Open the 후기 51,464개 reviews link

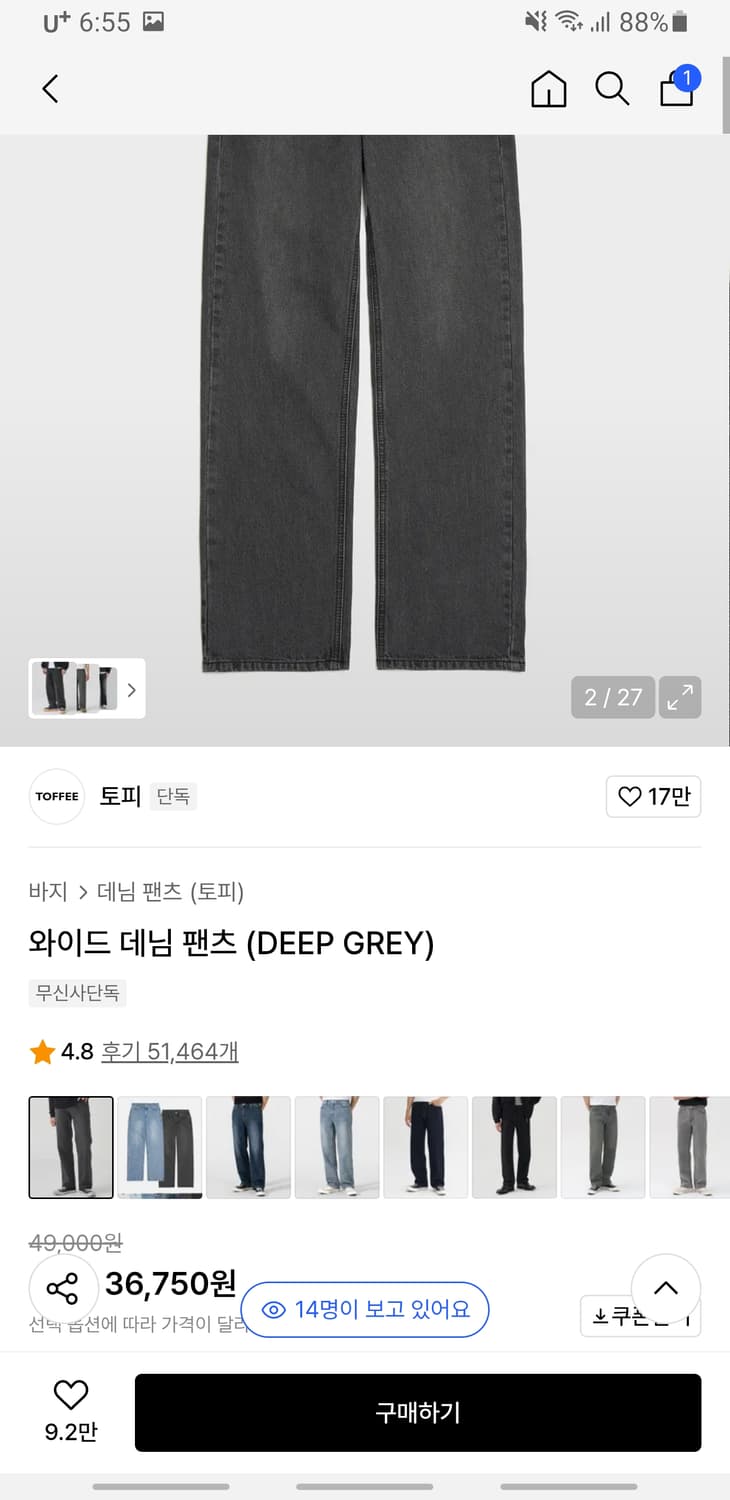point(170,1052)
